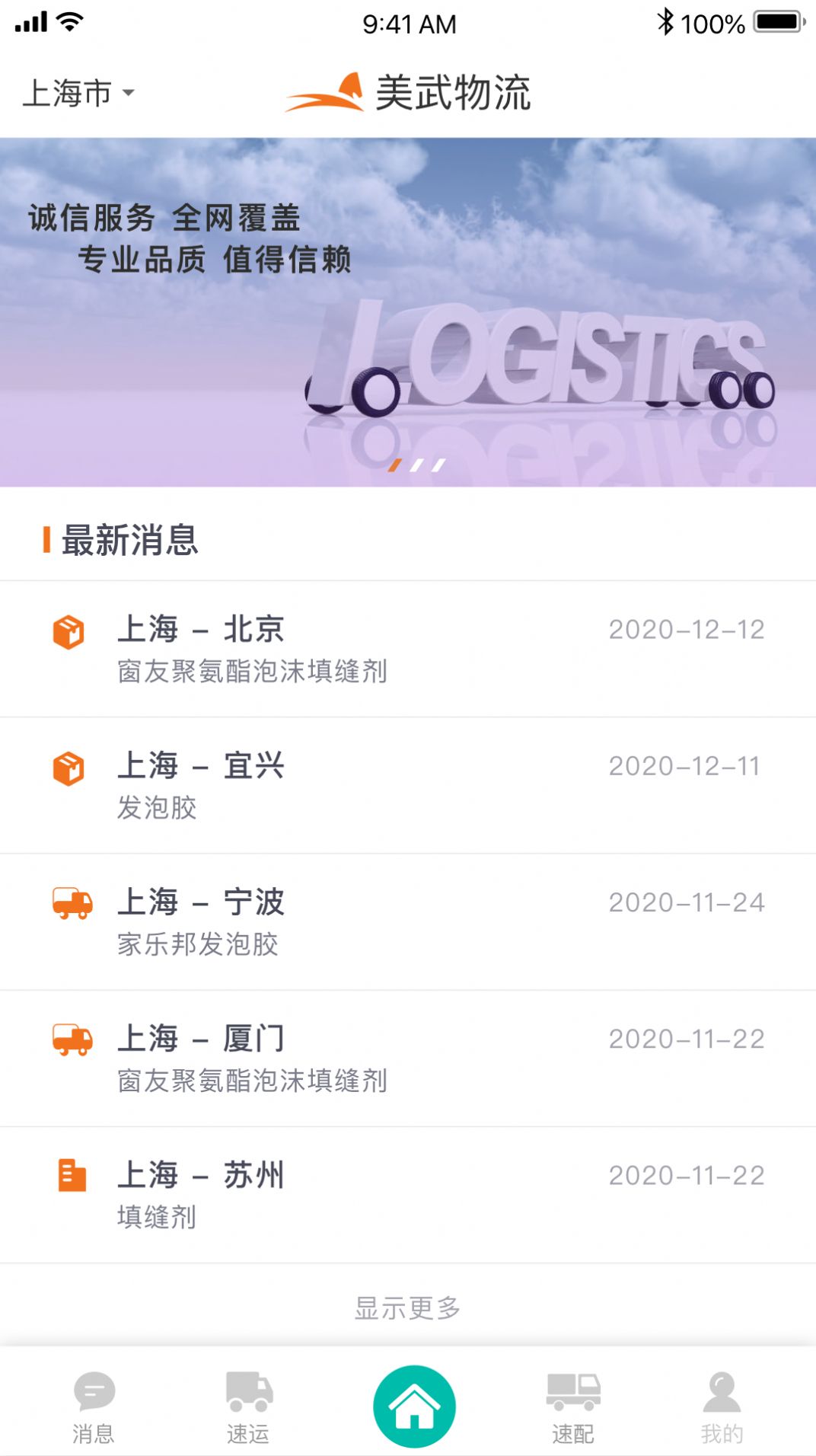
Task: Select the truck icon beside 上海 – 宁波
Action: [x=70, y=905]
